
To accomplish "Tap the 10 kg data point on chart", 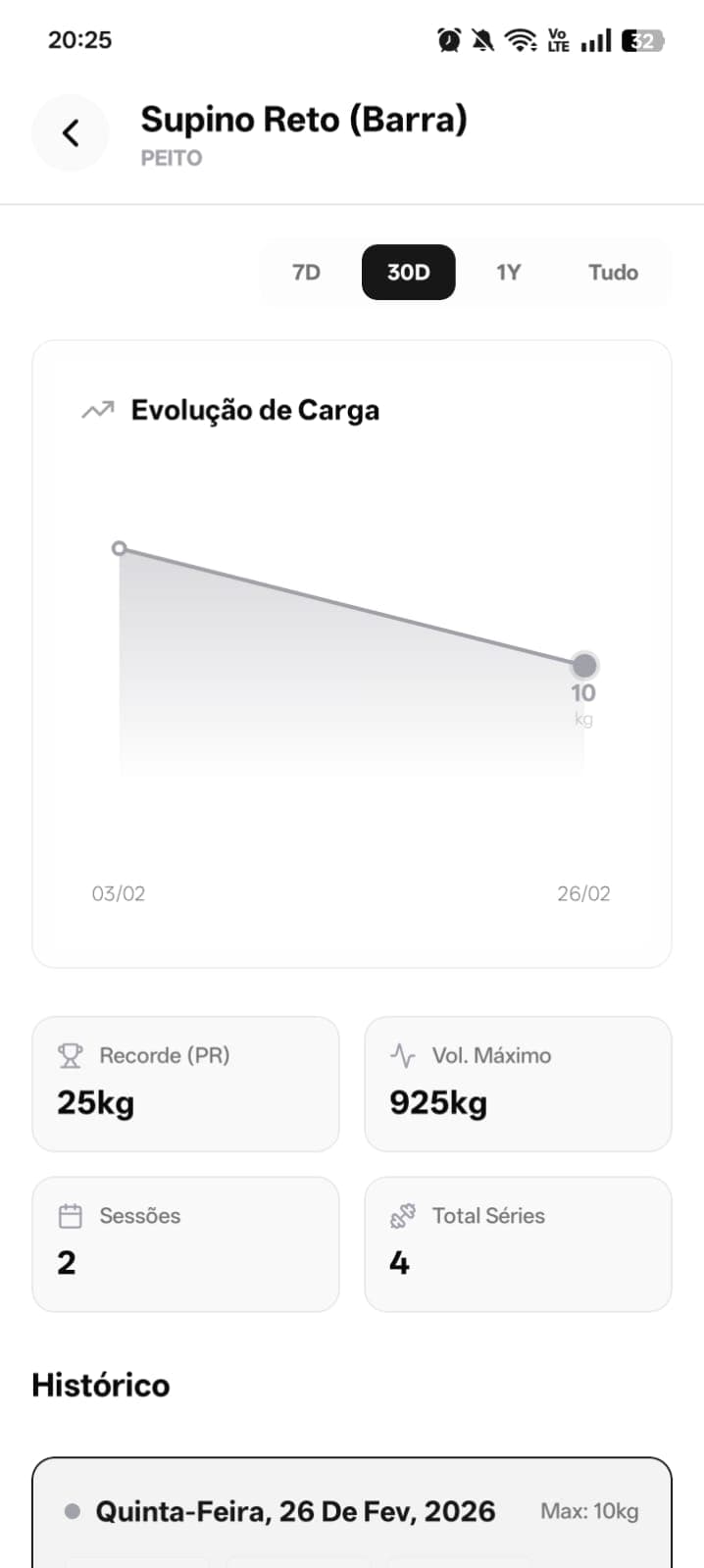I will (584, 666).
